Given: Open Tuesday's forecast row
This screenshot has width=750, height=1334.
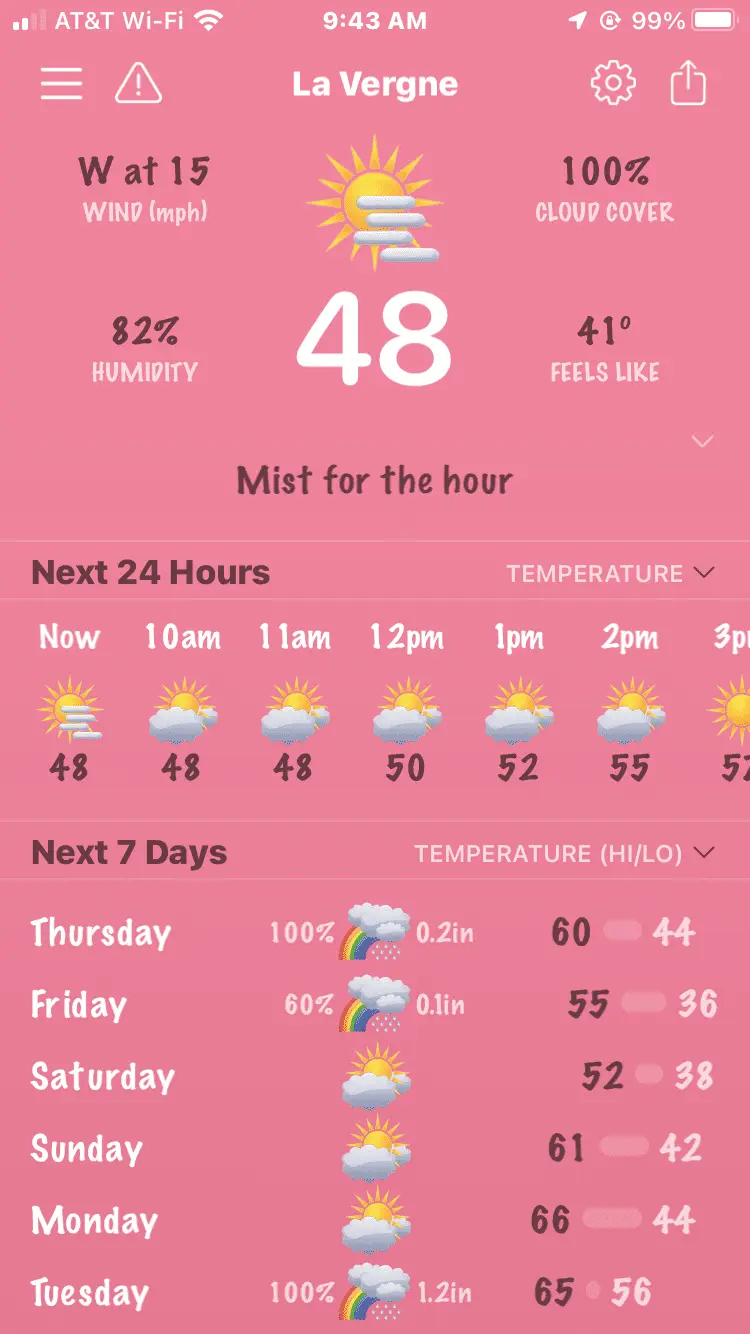Looking at the screenshot, I should [375, 1293].
